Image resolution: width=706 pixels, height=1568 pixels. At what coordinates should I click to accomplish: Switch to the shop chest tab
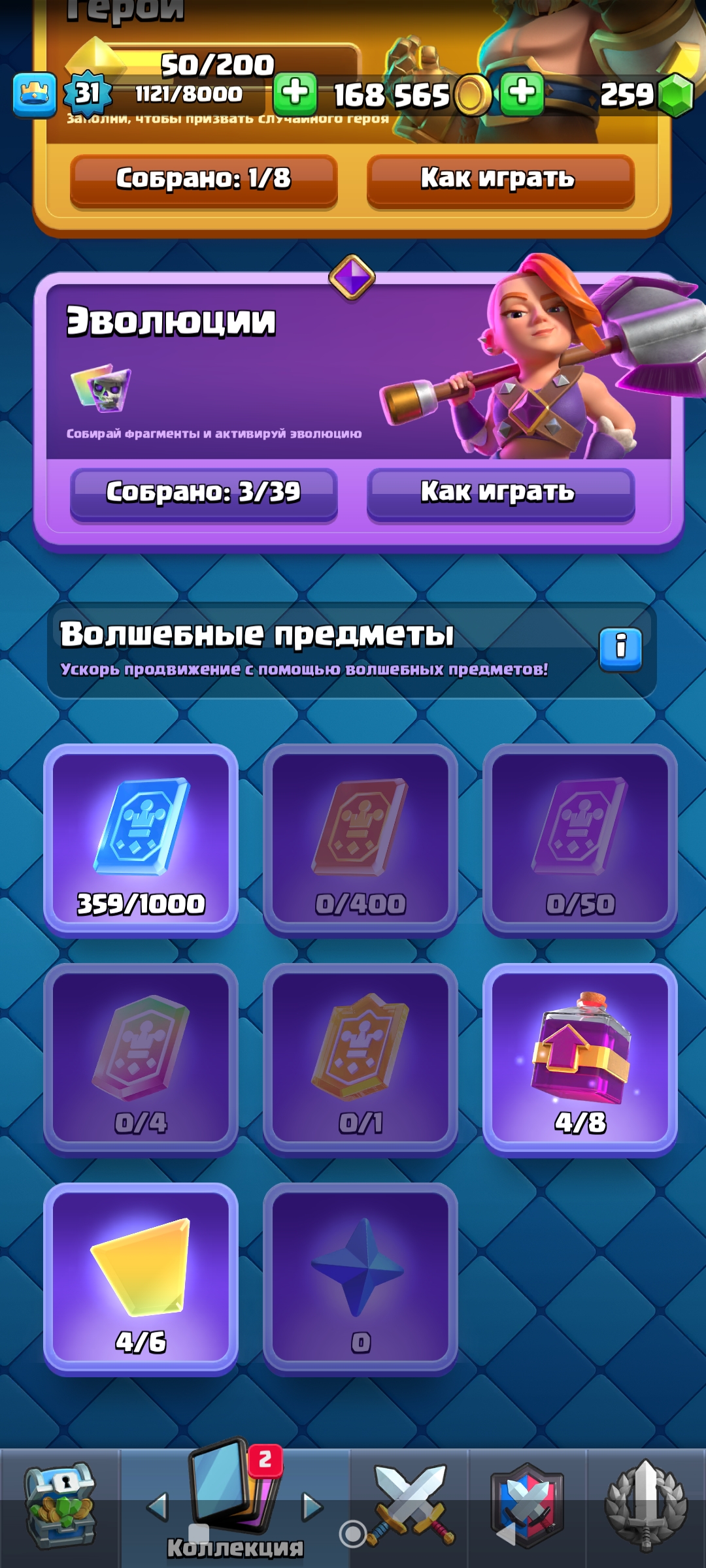[x=59, y=1506]
